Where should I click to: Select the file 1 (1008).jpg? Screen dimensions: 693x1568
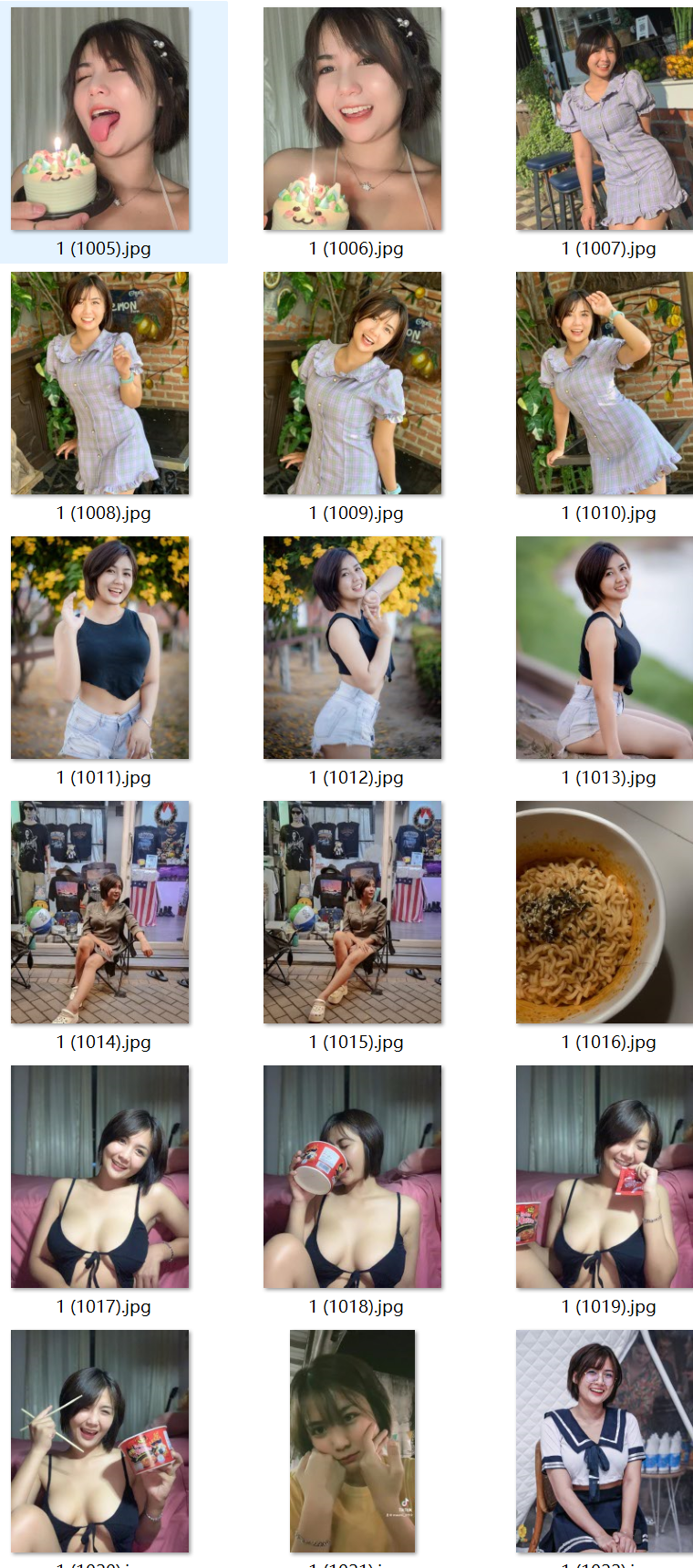[x=100, y=383]
